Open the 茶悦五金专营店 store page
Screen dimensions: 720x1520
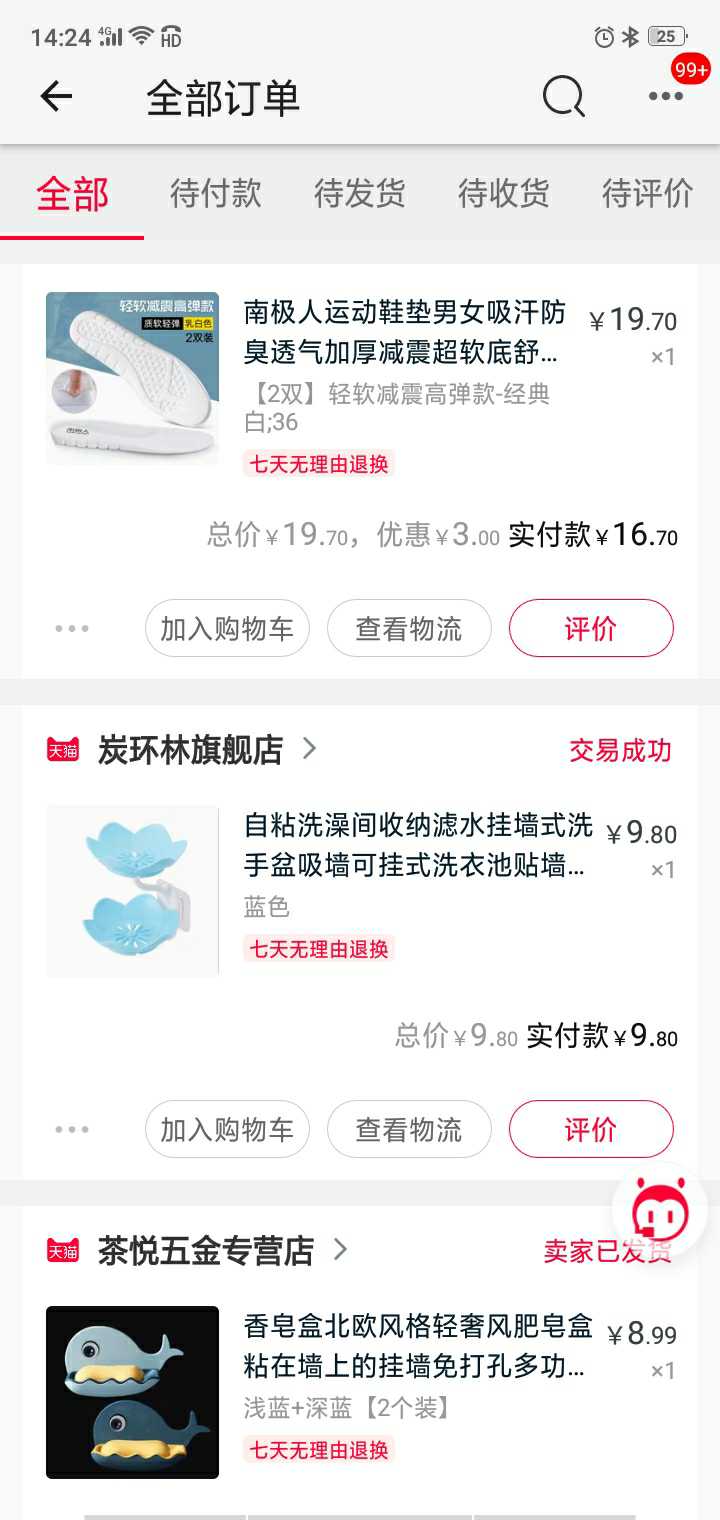[x=205, y=1250]
